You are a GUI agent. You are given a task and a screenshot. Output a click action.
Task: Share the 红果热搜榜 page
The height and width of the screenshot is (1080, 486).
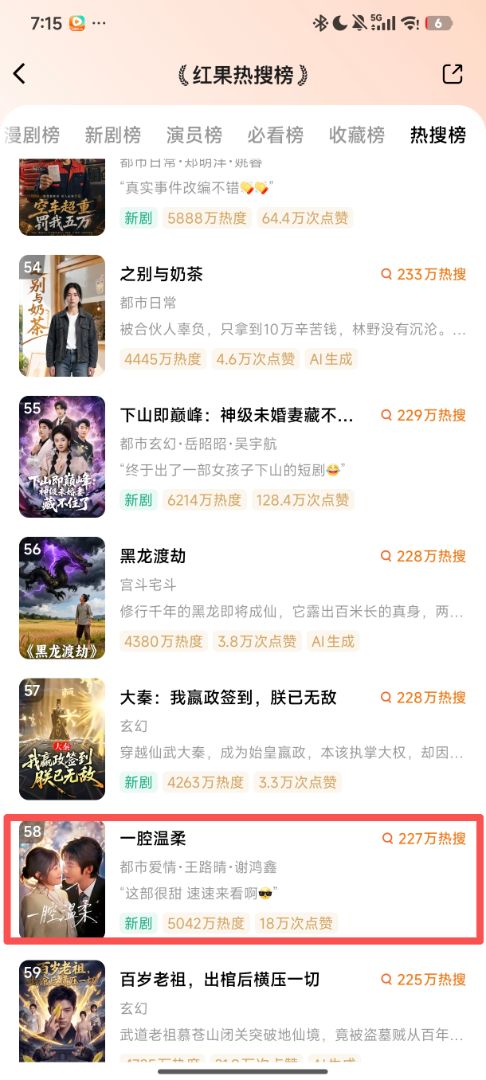point(452,74)
